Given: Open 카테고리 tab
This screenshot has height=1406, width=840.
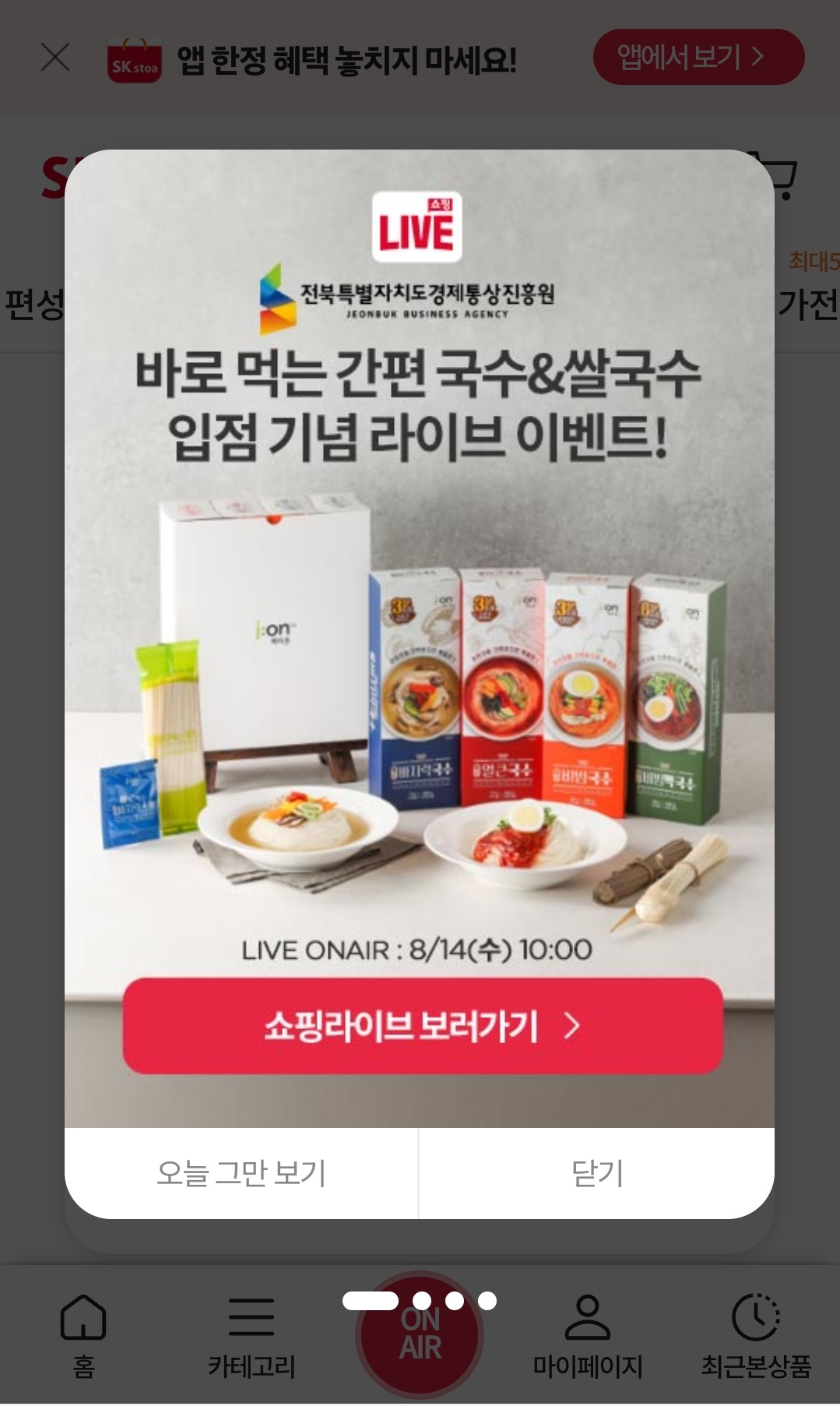Looking at the screenshot, I should coord(251,1335).
